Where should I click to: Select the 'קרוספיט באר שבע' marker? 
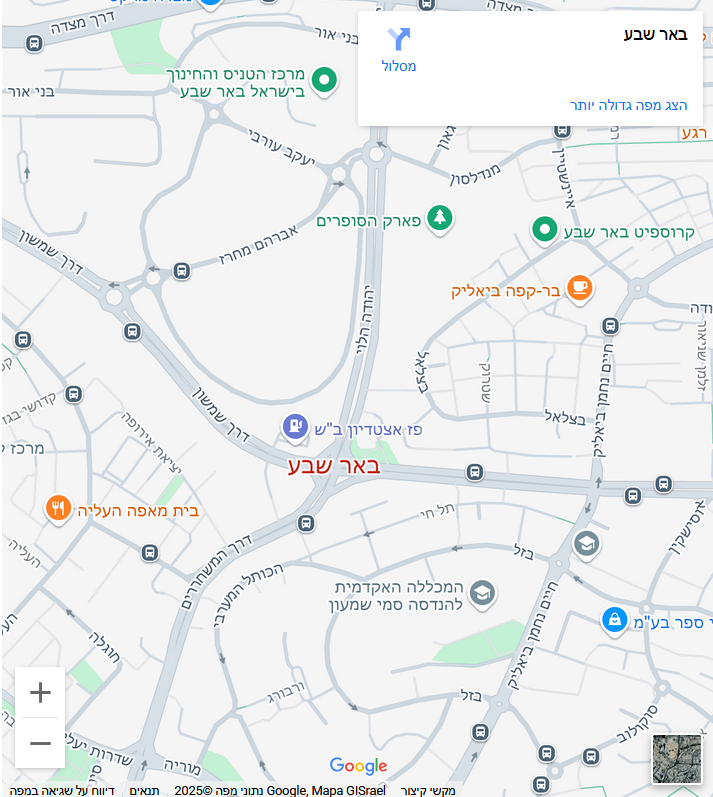544,230
